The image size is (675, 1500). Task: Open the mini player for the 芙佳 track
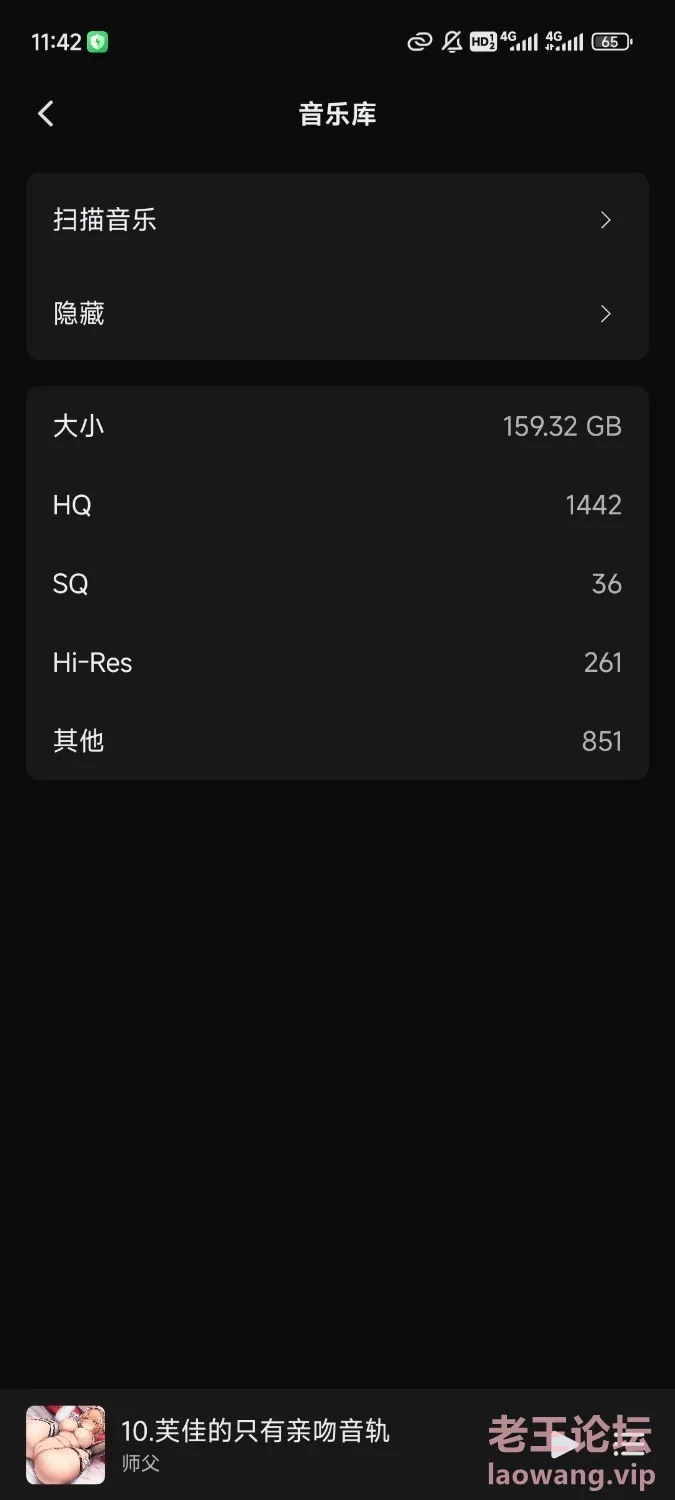tap(255, 1444)
